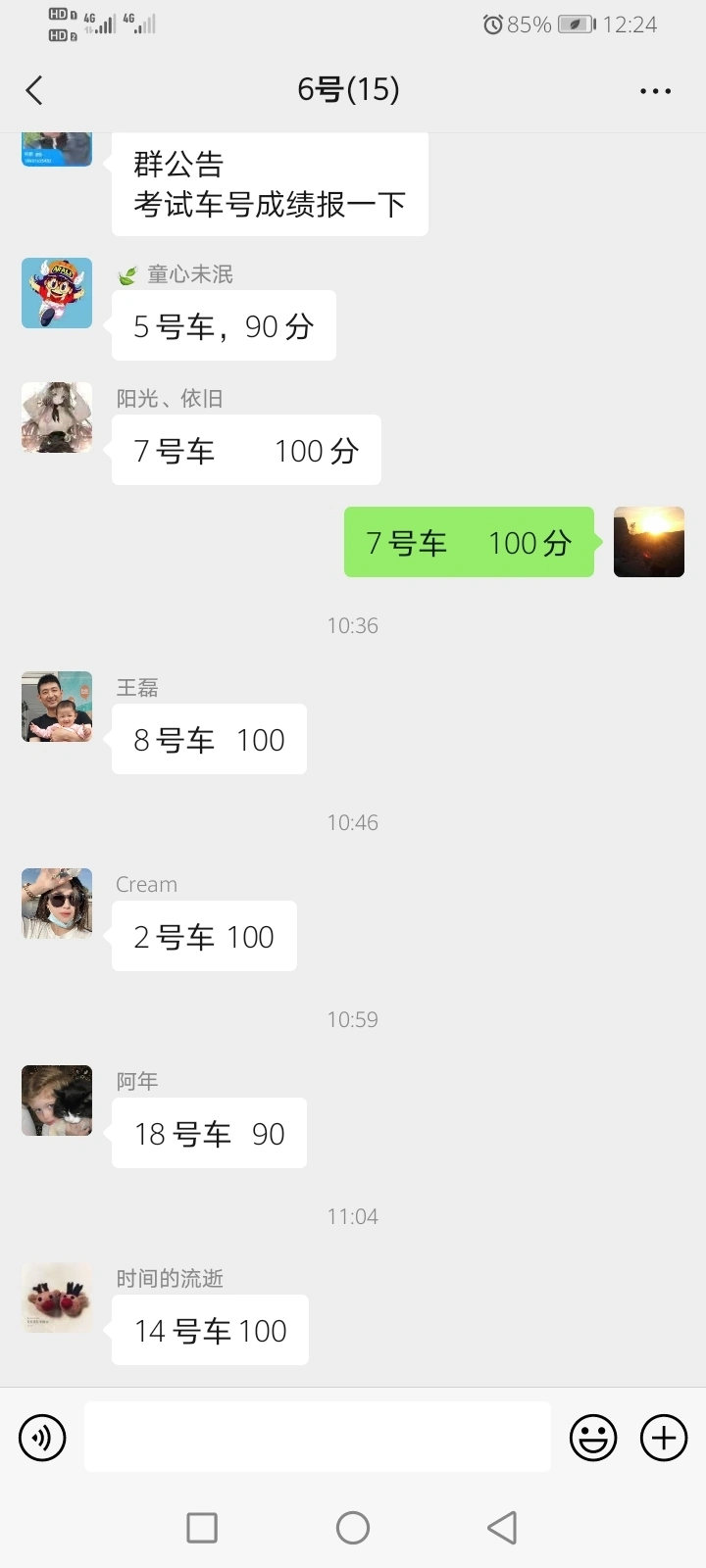Open 童心未泯's avatar profile
Viewport: 706px width, 1568px height.
pos(57,293)
